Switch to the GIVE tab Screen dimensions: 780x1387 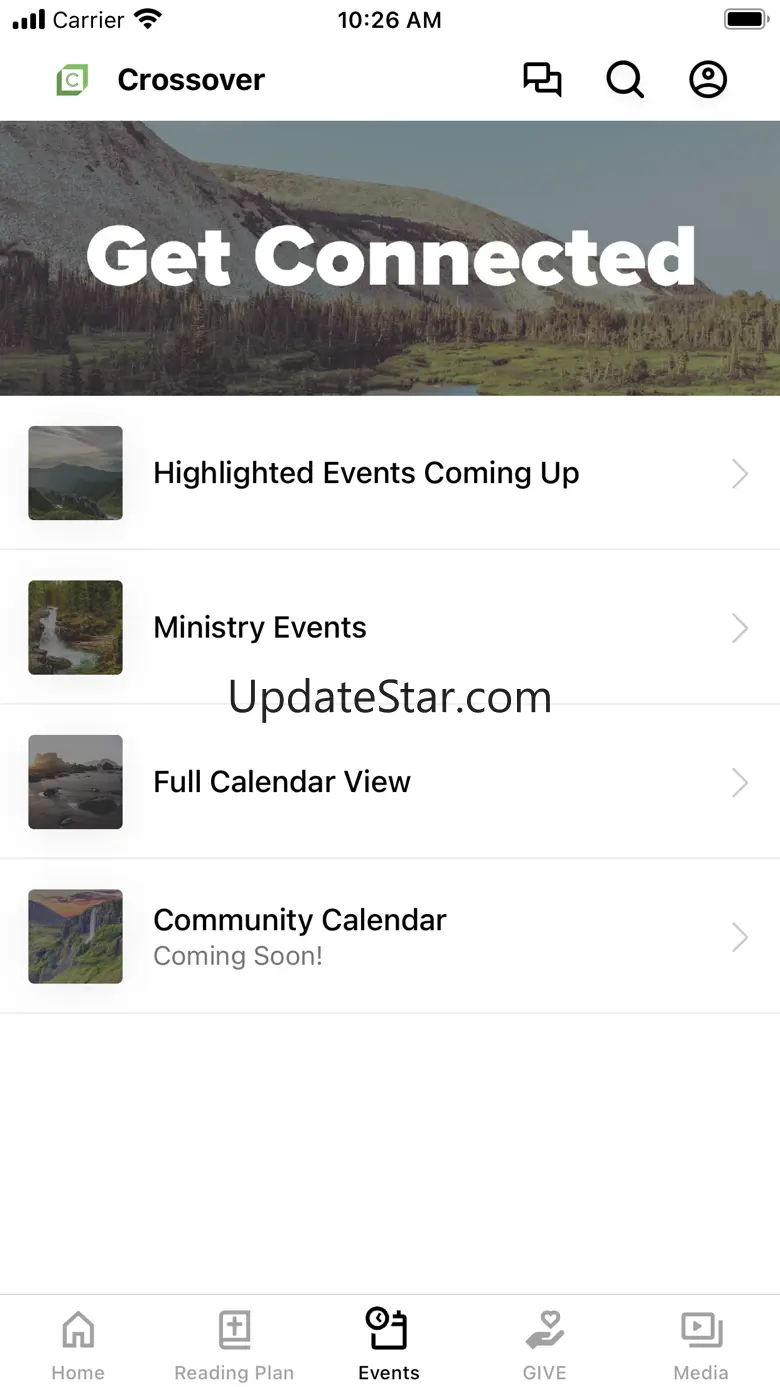point(545,1343)
